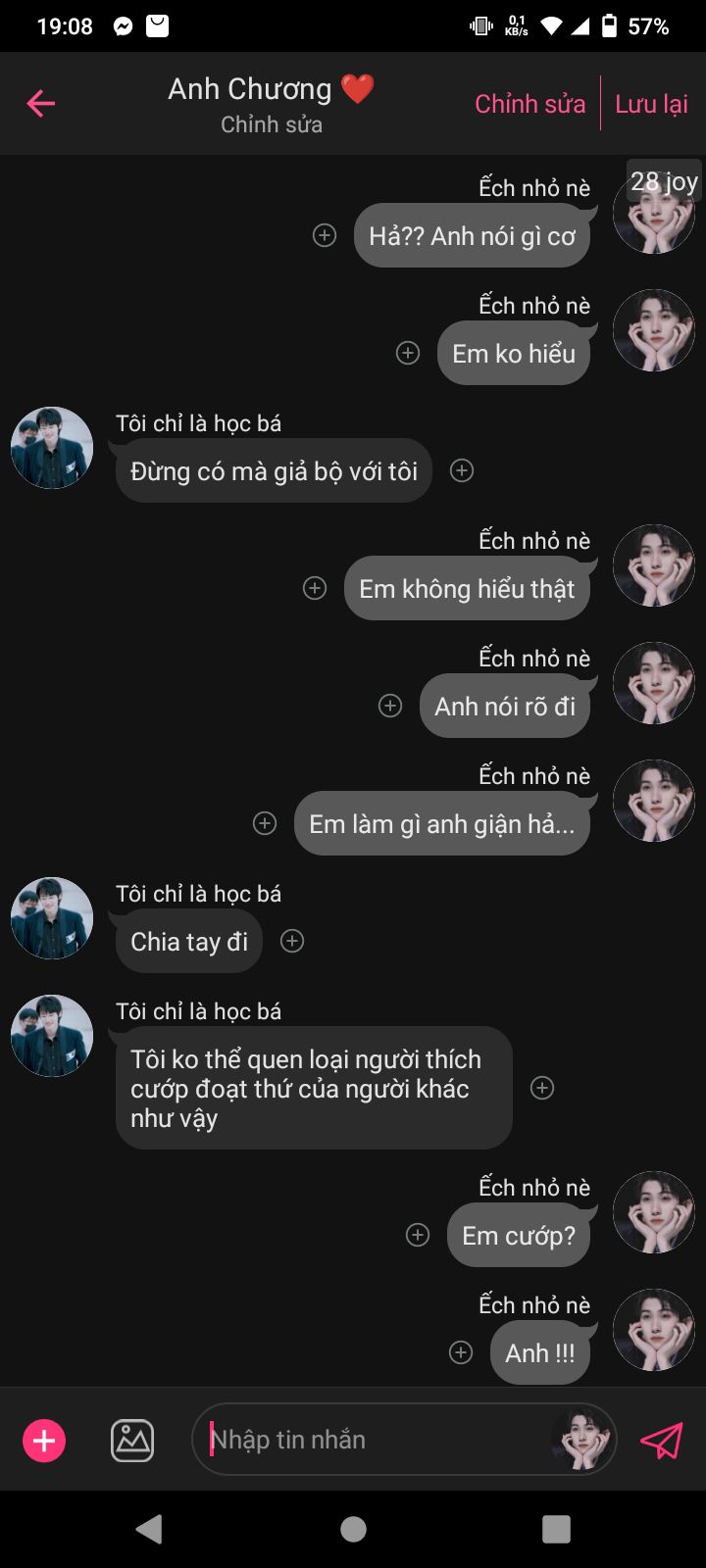Image resolution: width=706 pixels, height=1568 pixels.
Task: Select the message "Em làm gì anh giận hả..."
Action: [x=441, y=824]
